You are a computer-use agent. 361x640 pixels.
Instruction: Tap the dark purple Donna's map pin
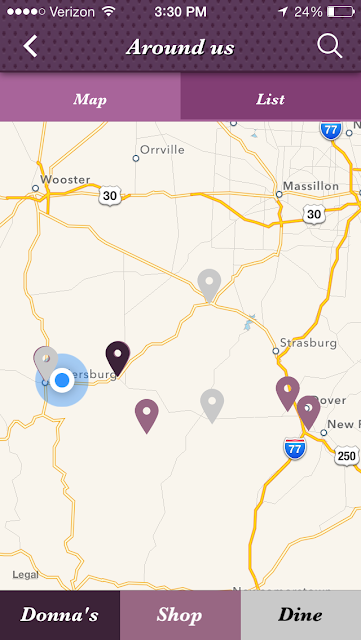tap(118, 358)
